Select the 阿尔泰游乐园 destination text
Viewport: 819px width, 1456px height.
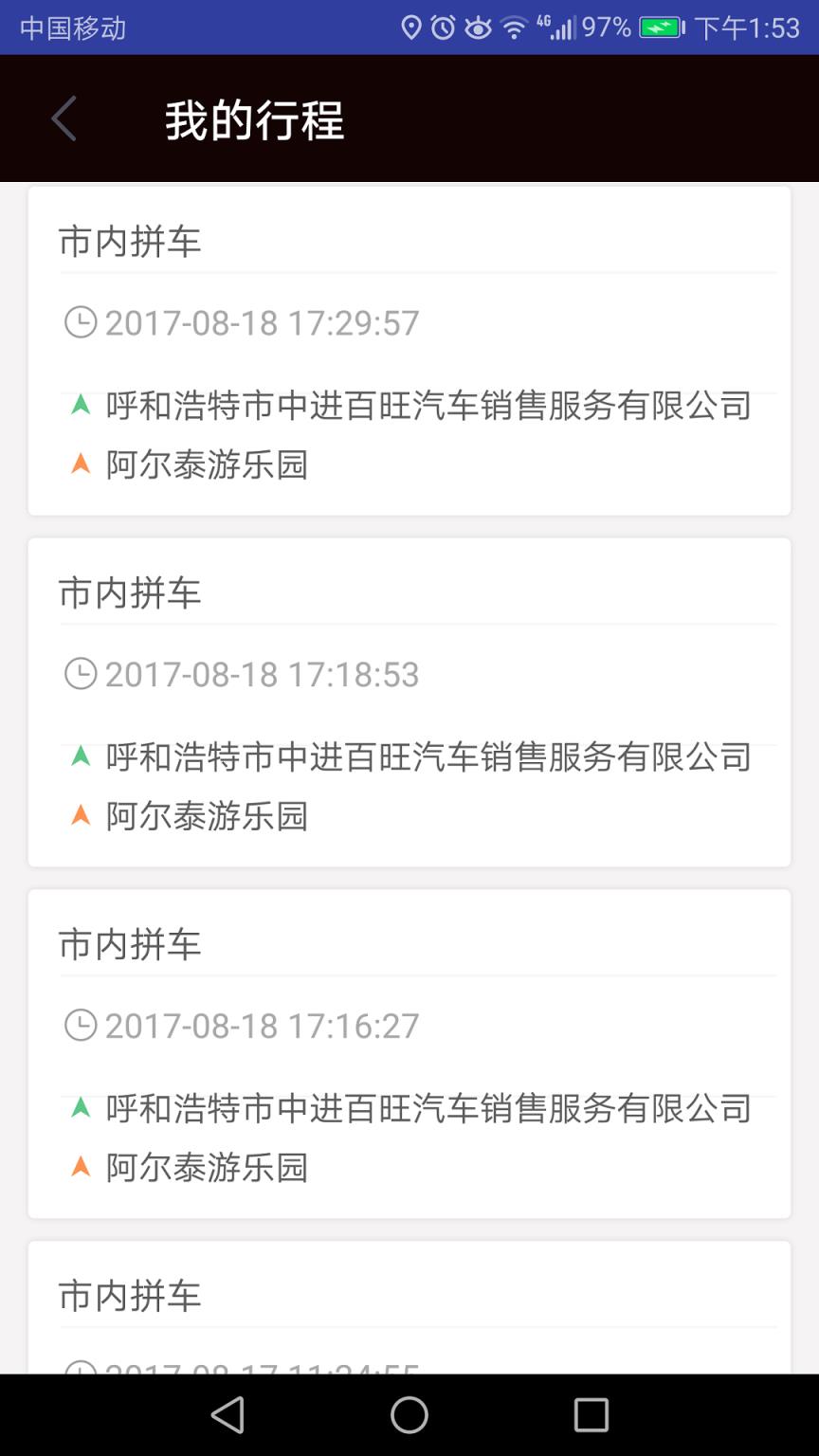click(x=207, y=464)
